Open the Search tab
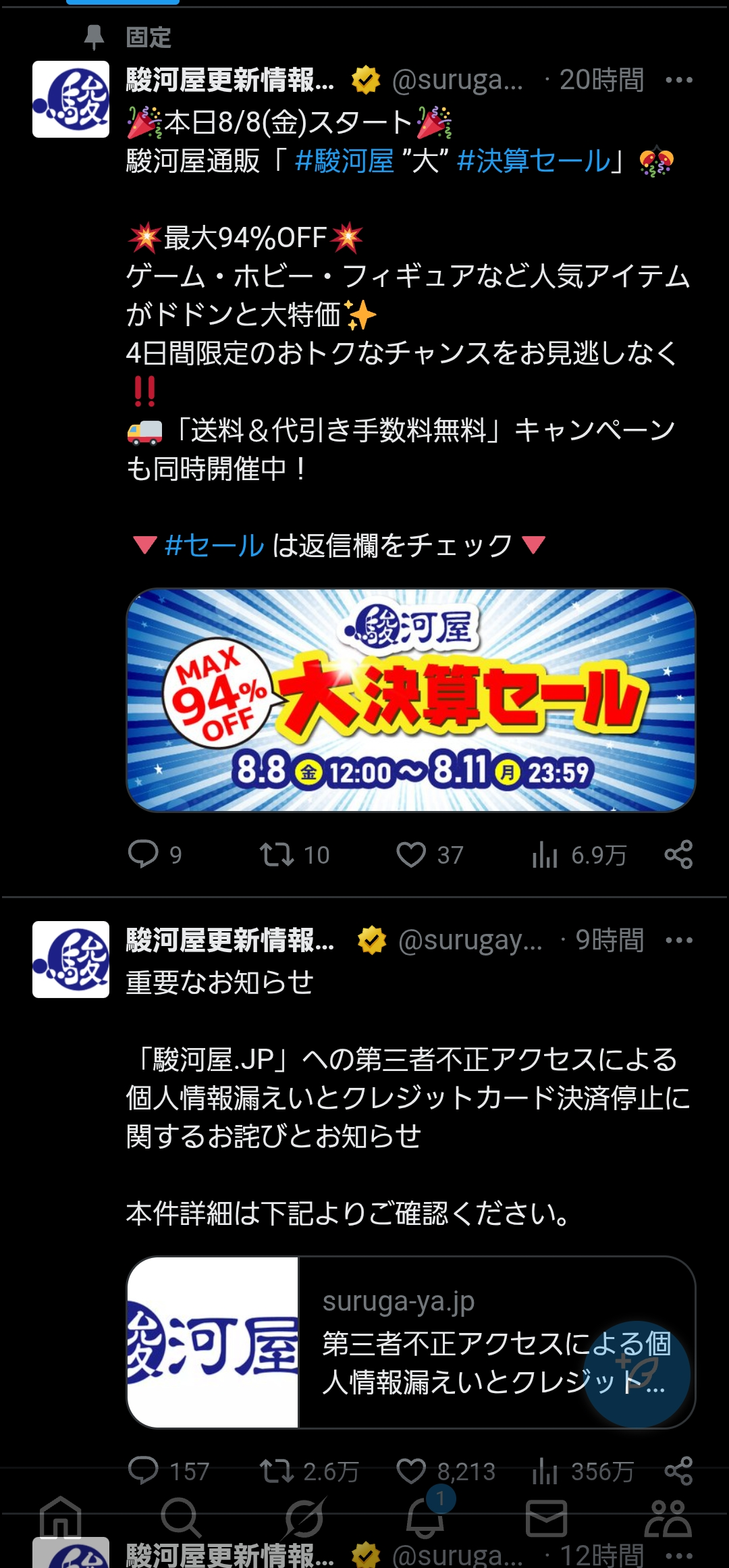This screenshot has width=729, height=1568. 182,1518
